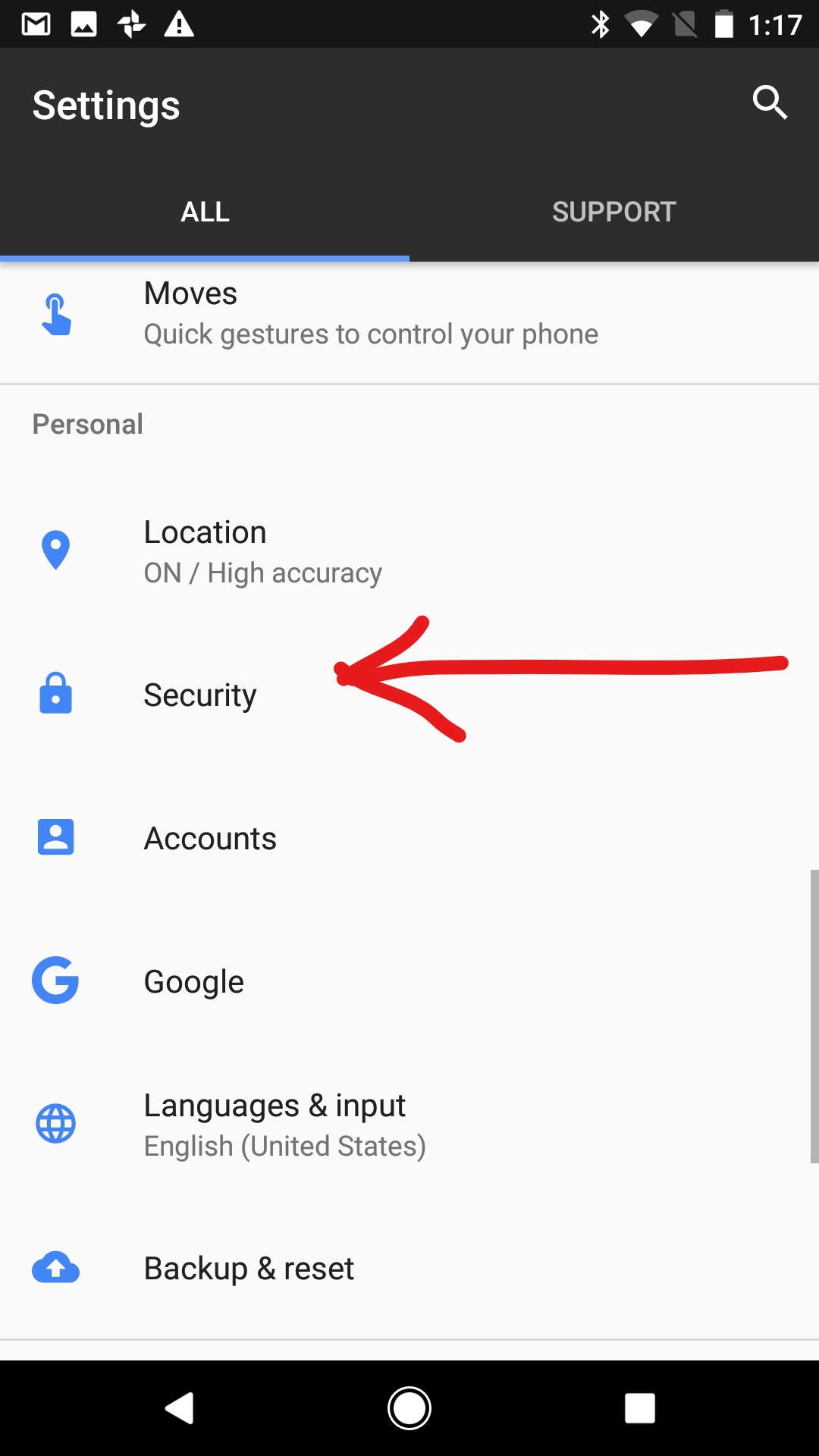Select the All tab
Image resolution: width=819 pixels, height=1456 pixels.
[205, 212]
